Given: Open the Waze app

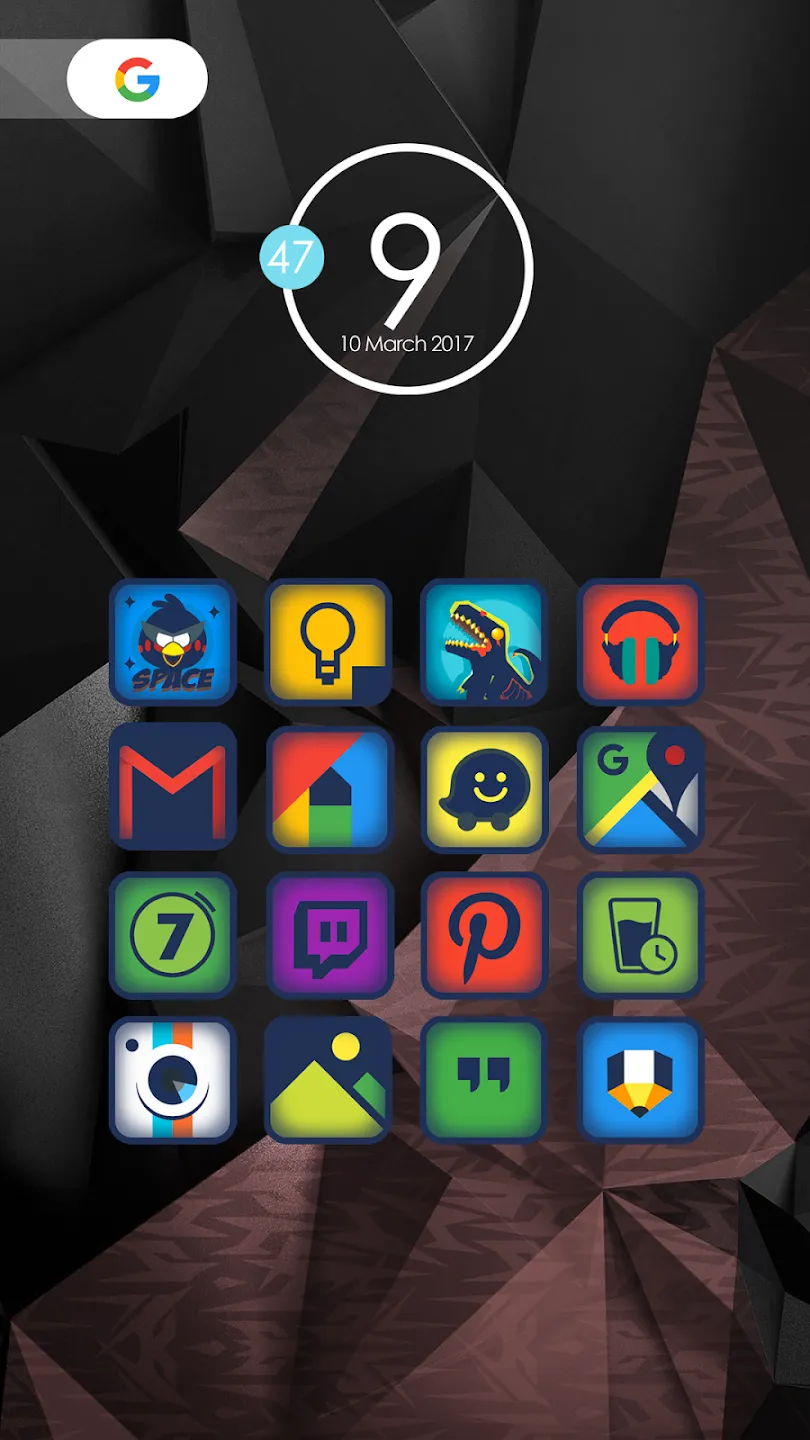Looking at the screenshot, I should click(484, 788).
